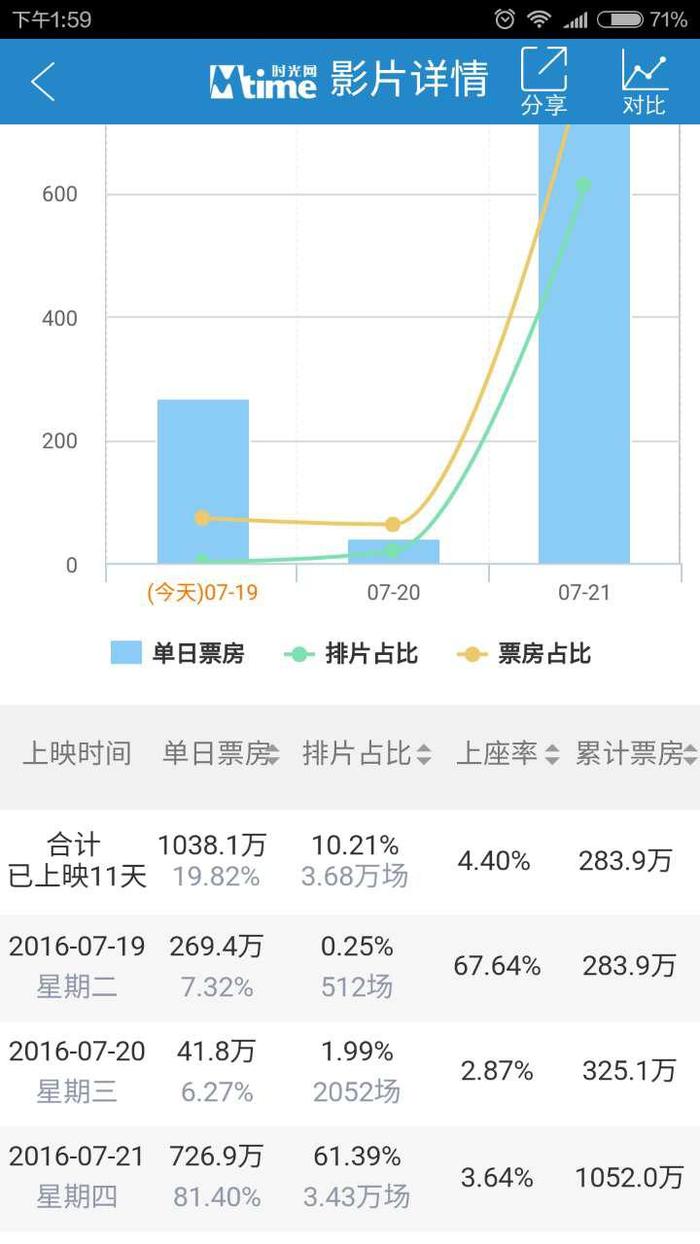Go back using the top-left arrow

42,82
